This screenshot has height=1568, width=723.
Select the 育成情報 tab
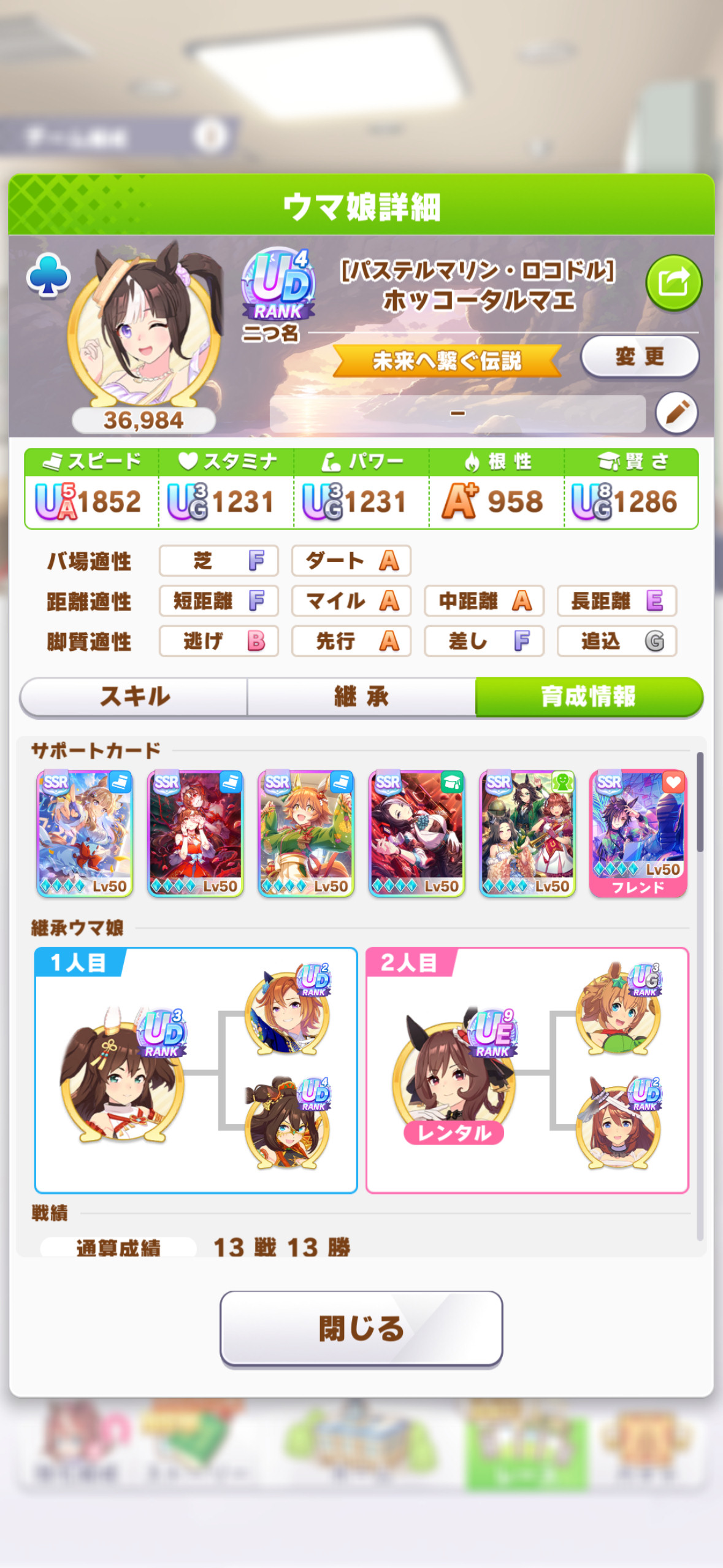(589, 697)
